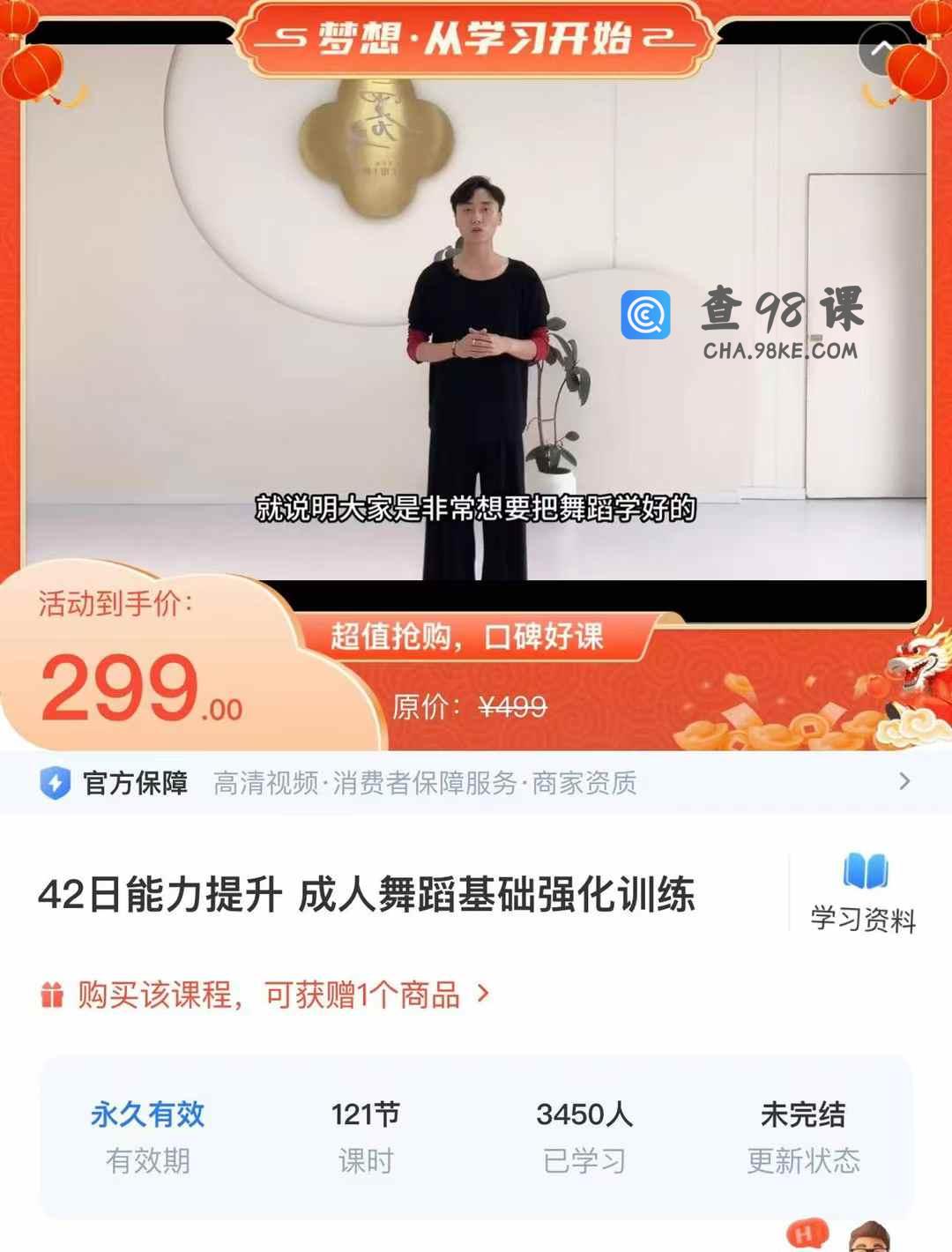
Task: Open 学习资料 study materials
Action: click(x=863, y=893)
